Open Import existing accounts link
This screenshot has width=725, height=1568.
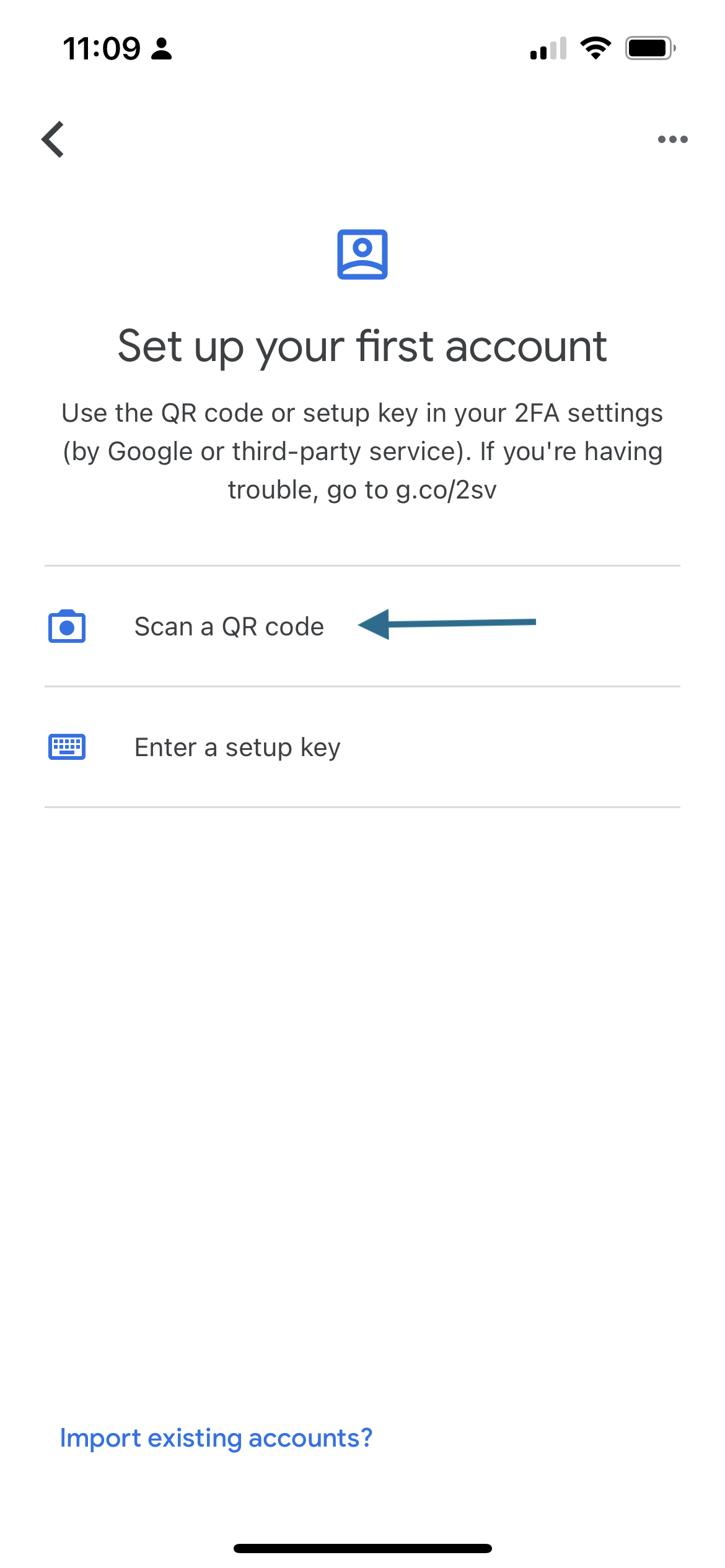click(216, 1438)
